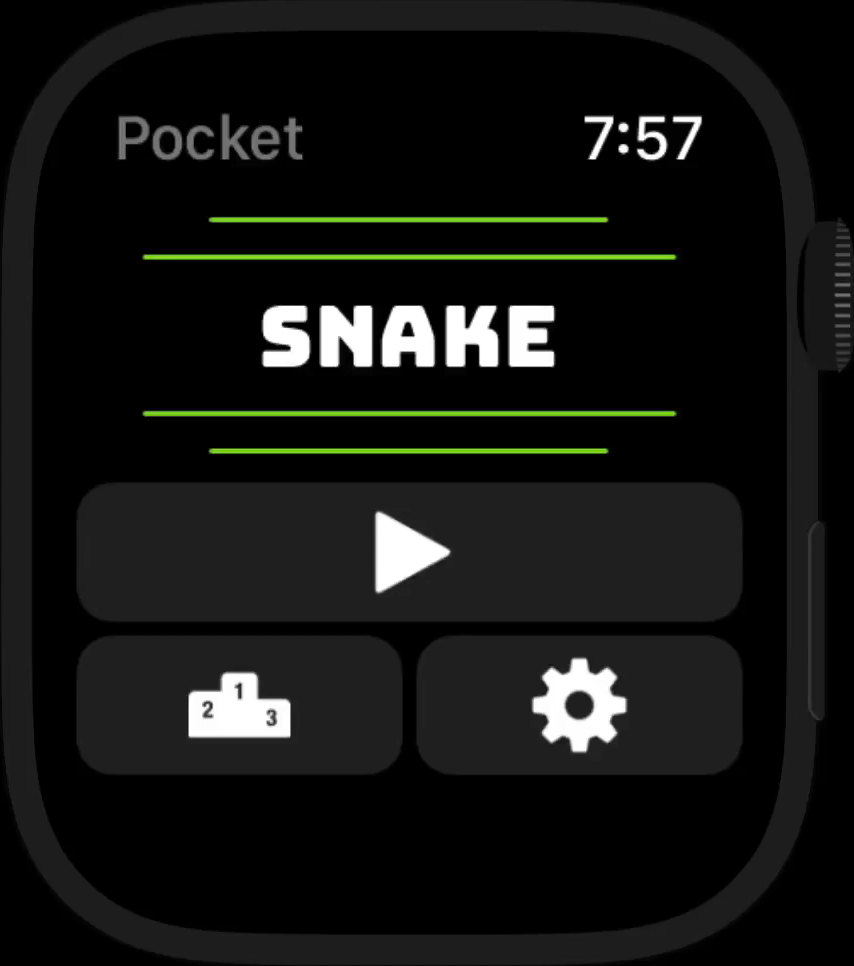The height and width of the screenshot is (966, 854).
Task: Open the leaderboard podium
Action: coord(240,705)
